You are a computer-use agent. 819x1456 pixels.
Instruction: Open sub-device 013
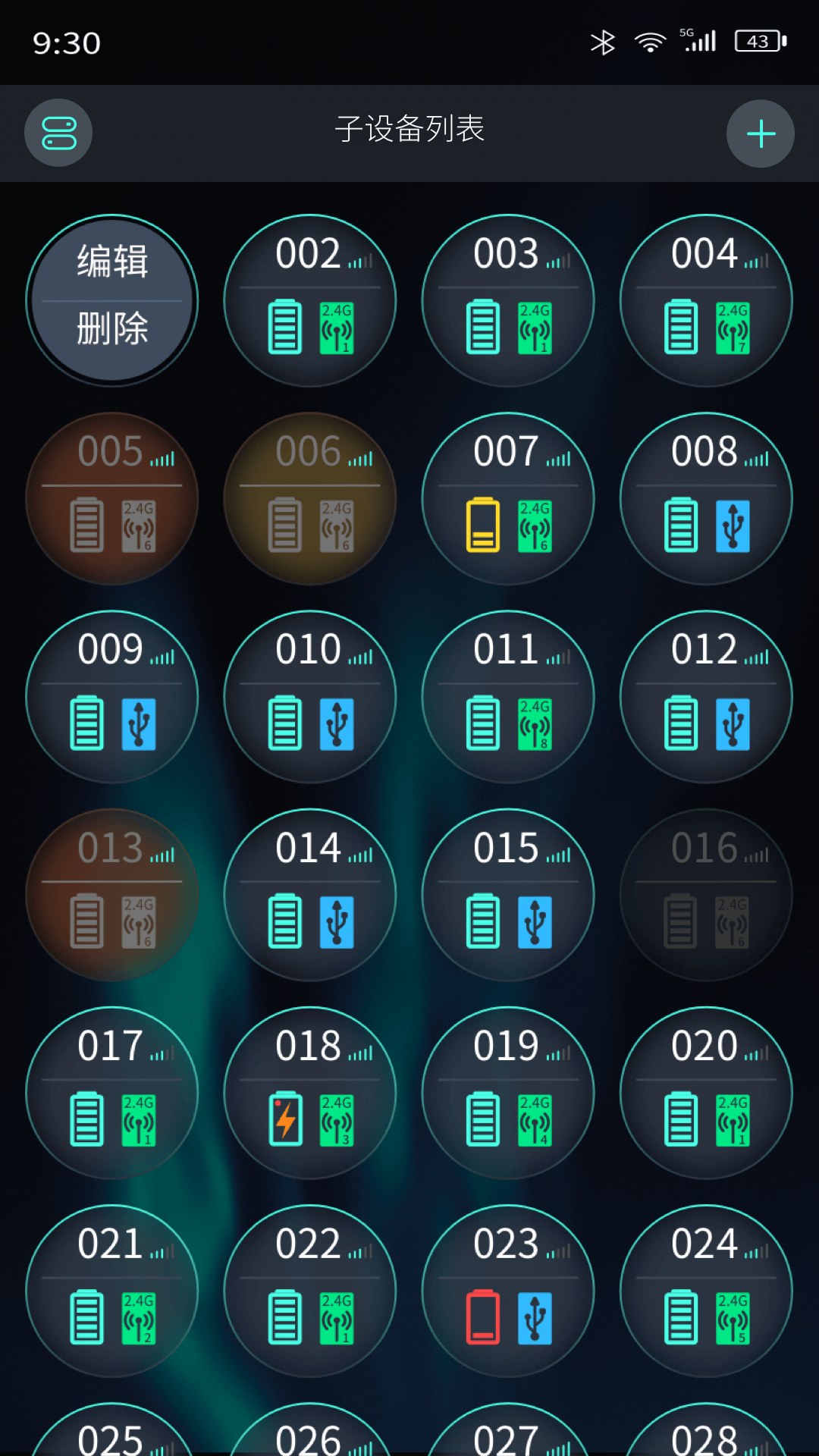[112, 895]
